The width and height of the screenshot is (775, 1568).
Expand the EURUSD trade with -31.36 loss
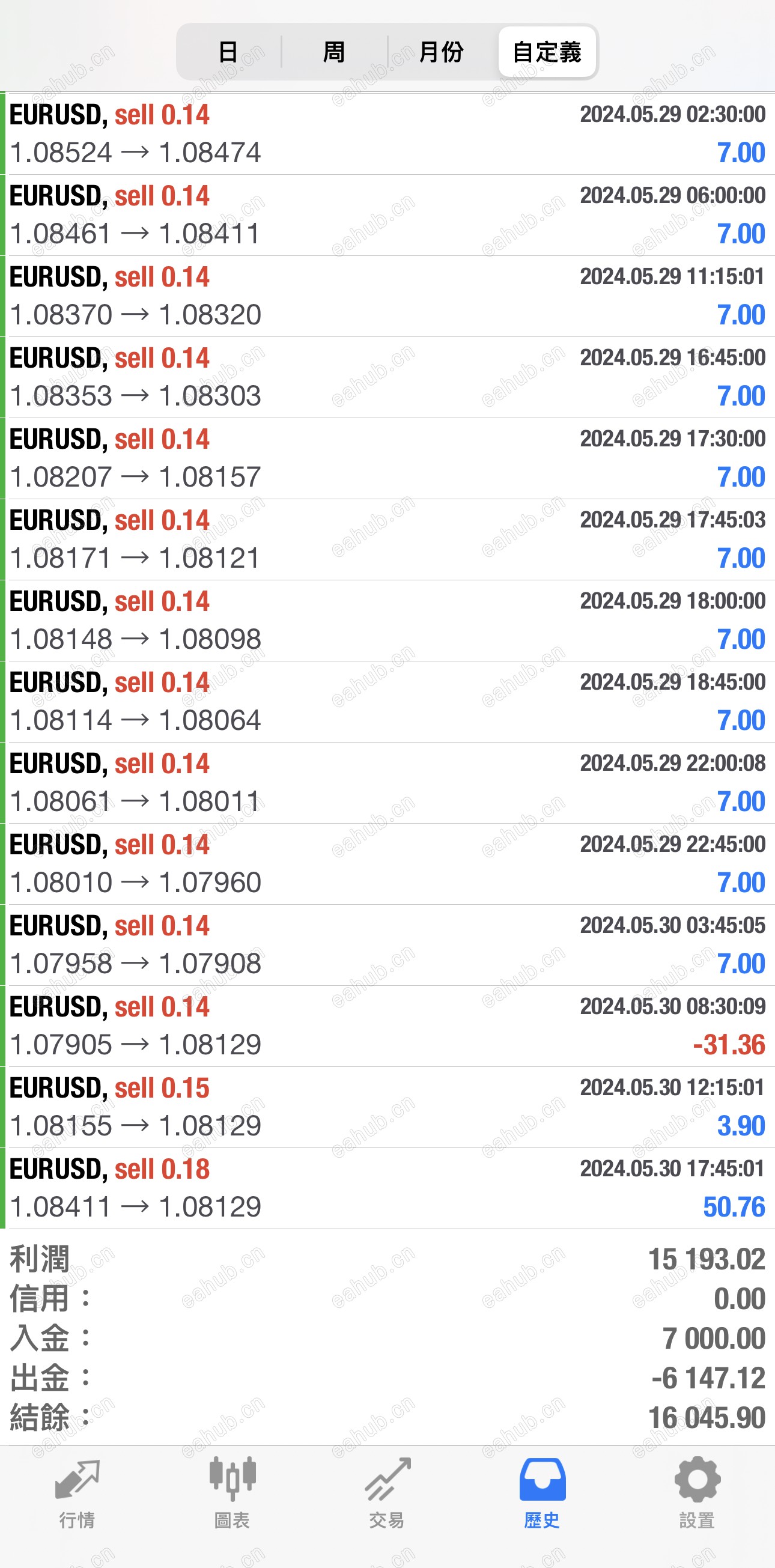[x=387, y=1026]
